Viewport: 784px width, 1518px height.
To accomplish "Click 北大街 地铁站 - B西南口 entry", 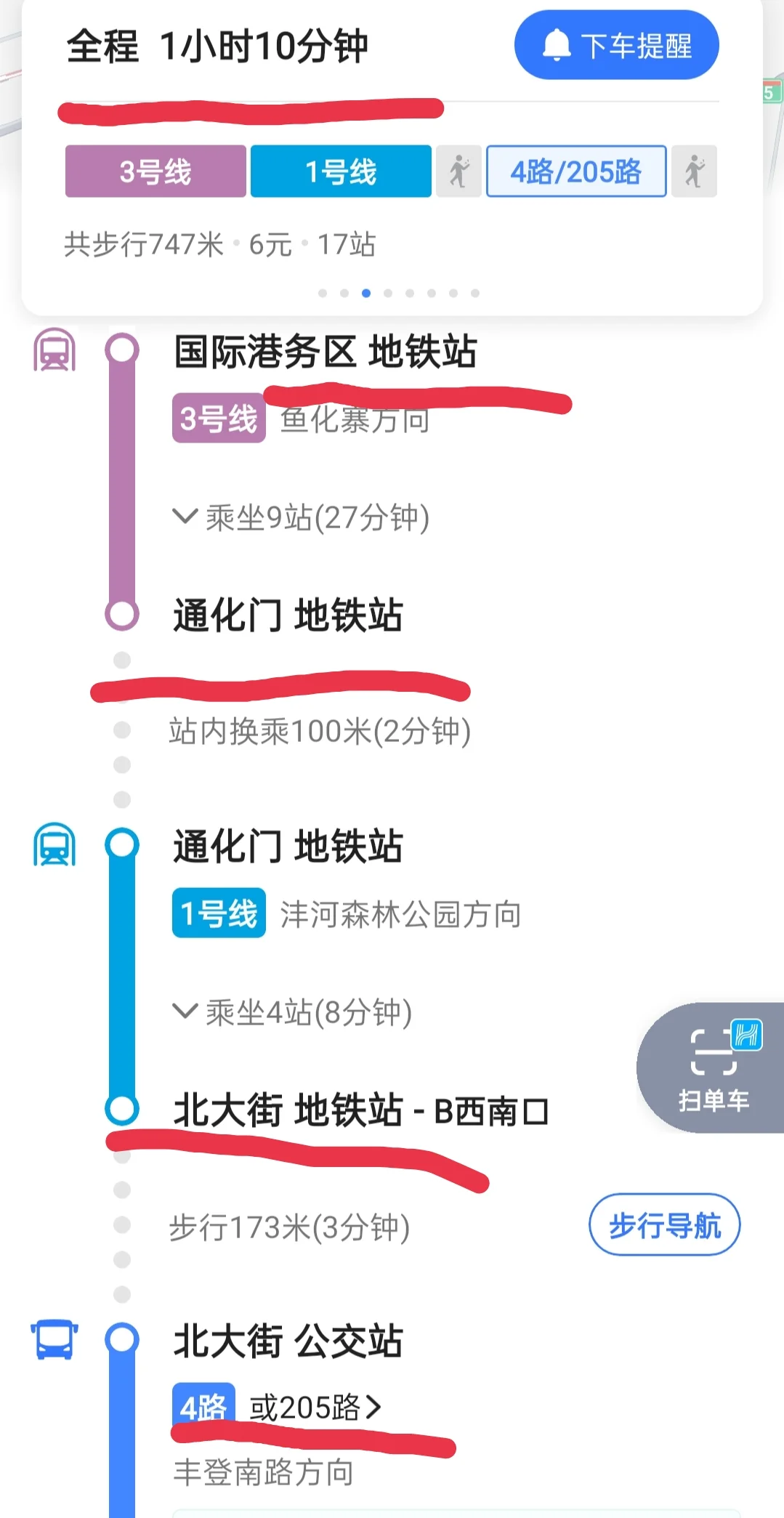I will tap(361, 1110).
